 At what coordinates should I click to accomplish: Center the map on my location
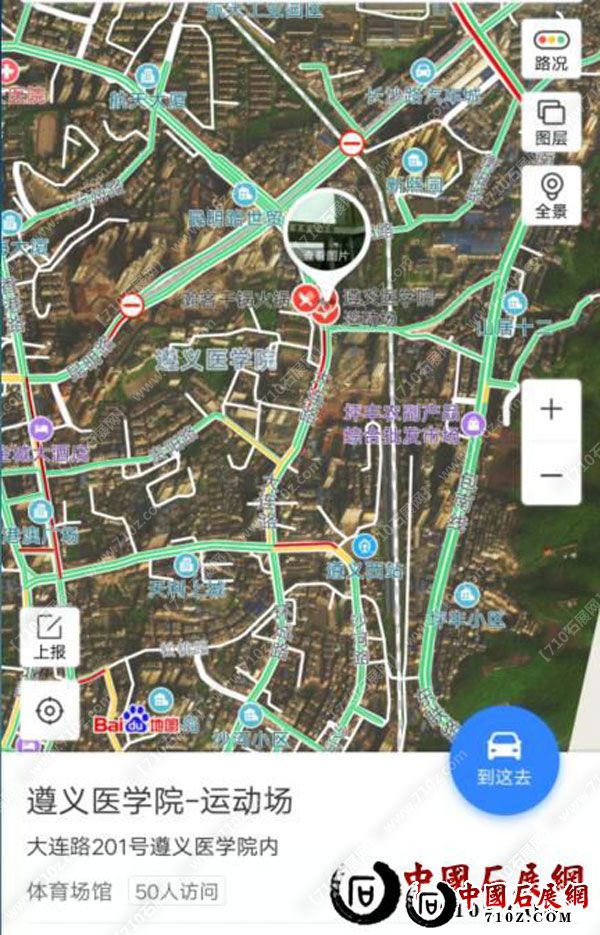tap(50, 711)
